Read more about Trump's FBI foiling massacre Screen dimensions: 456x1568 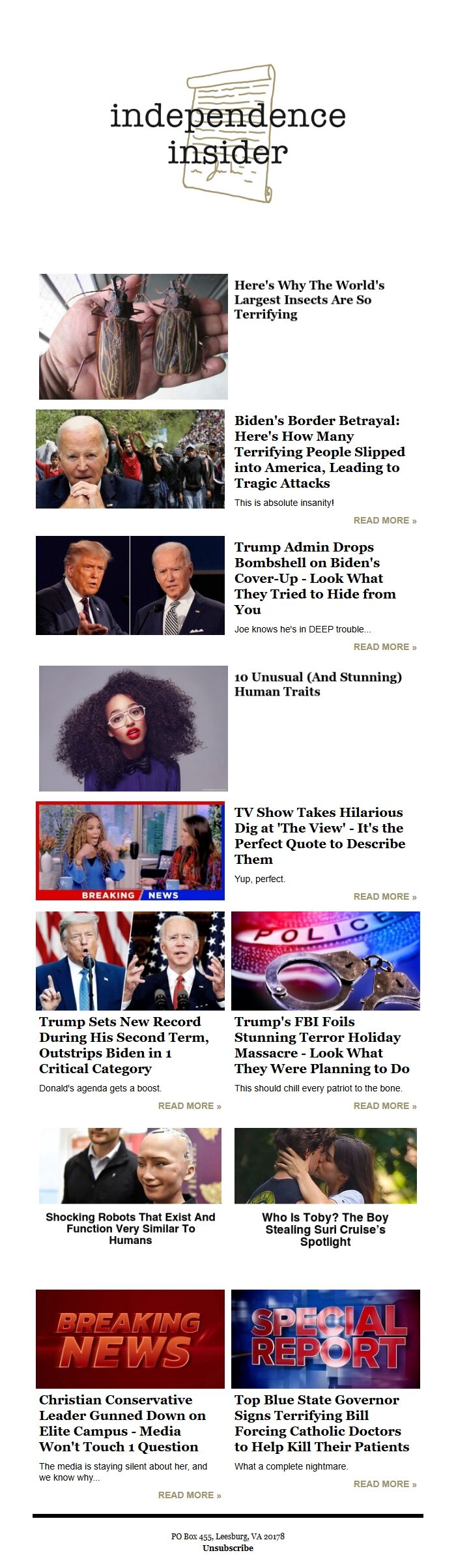tap(384, 1106)
